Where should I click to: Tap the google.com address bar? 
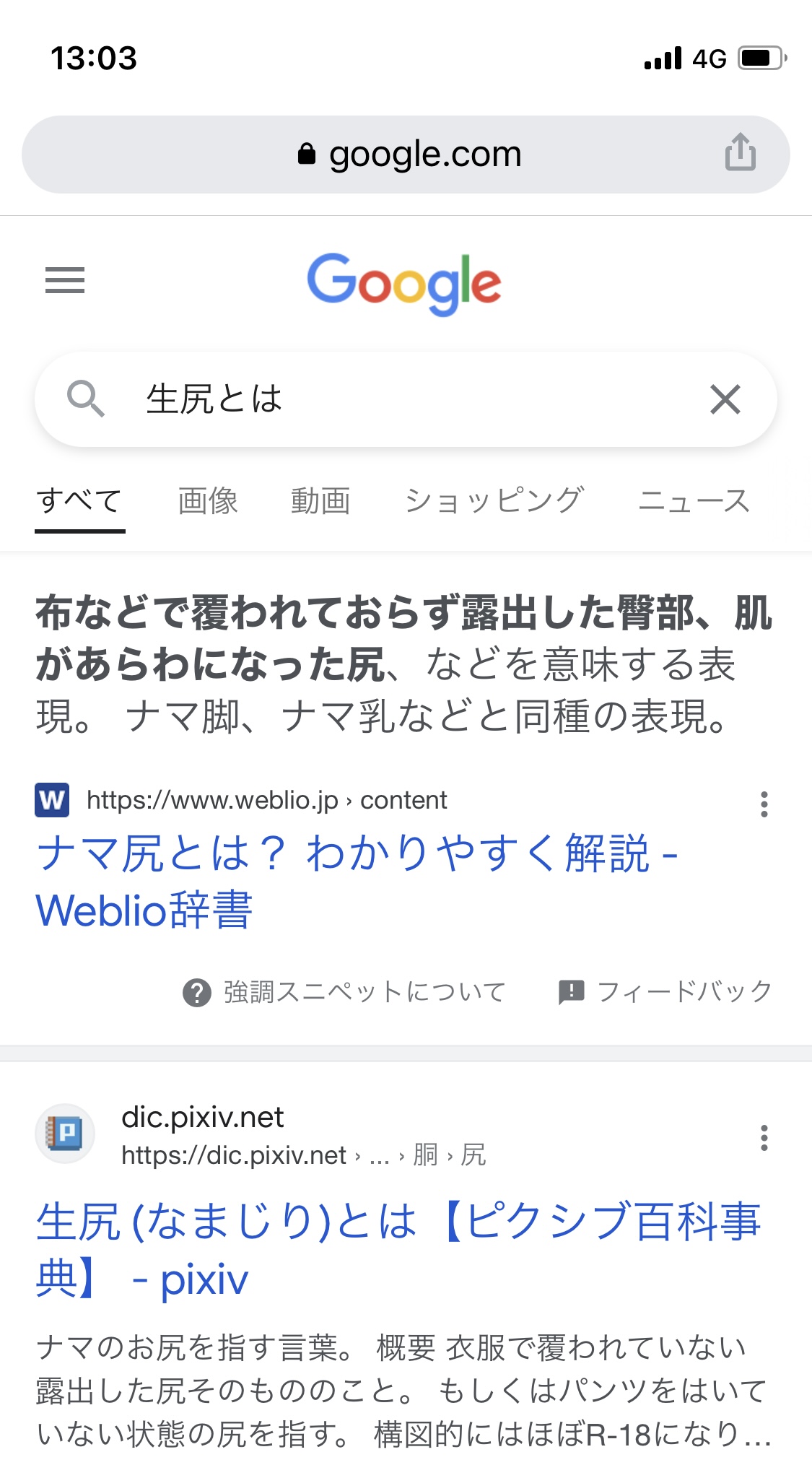point(406,155)
